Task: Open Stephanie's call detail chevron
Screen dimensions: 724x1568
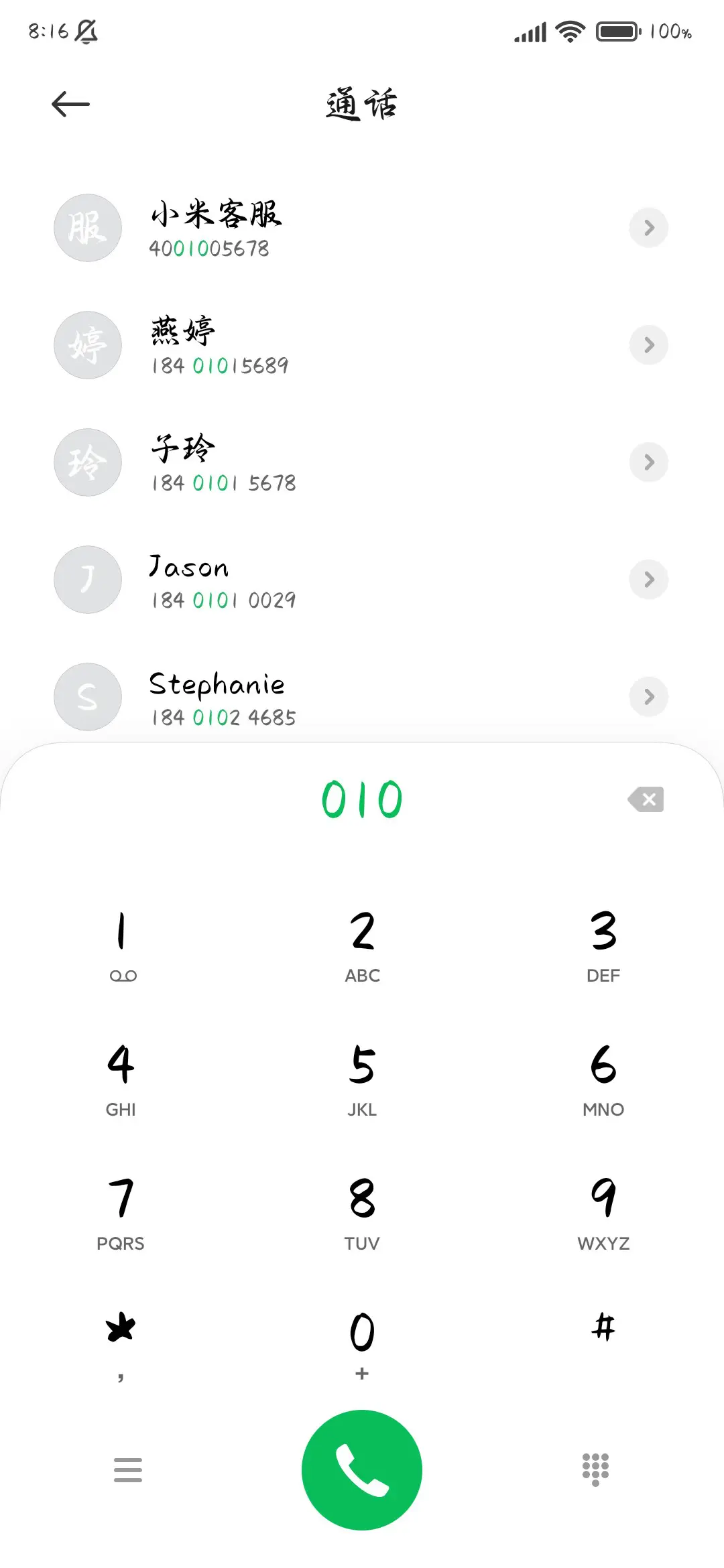Action: pos(649,697)
